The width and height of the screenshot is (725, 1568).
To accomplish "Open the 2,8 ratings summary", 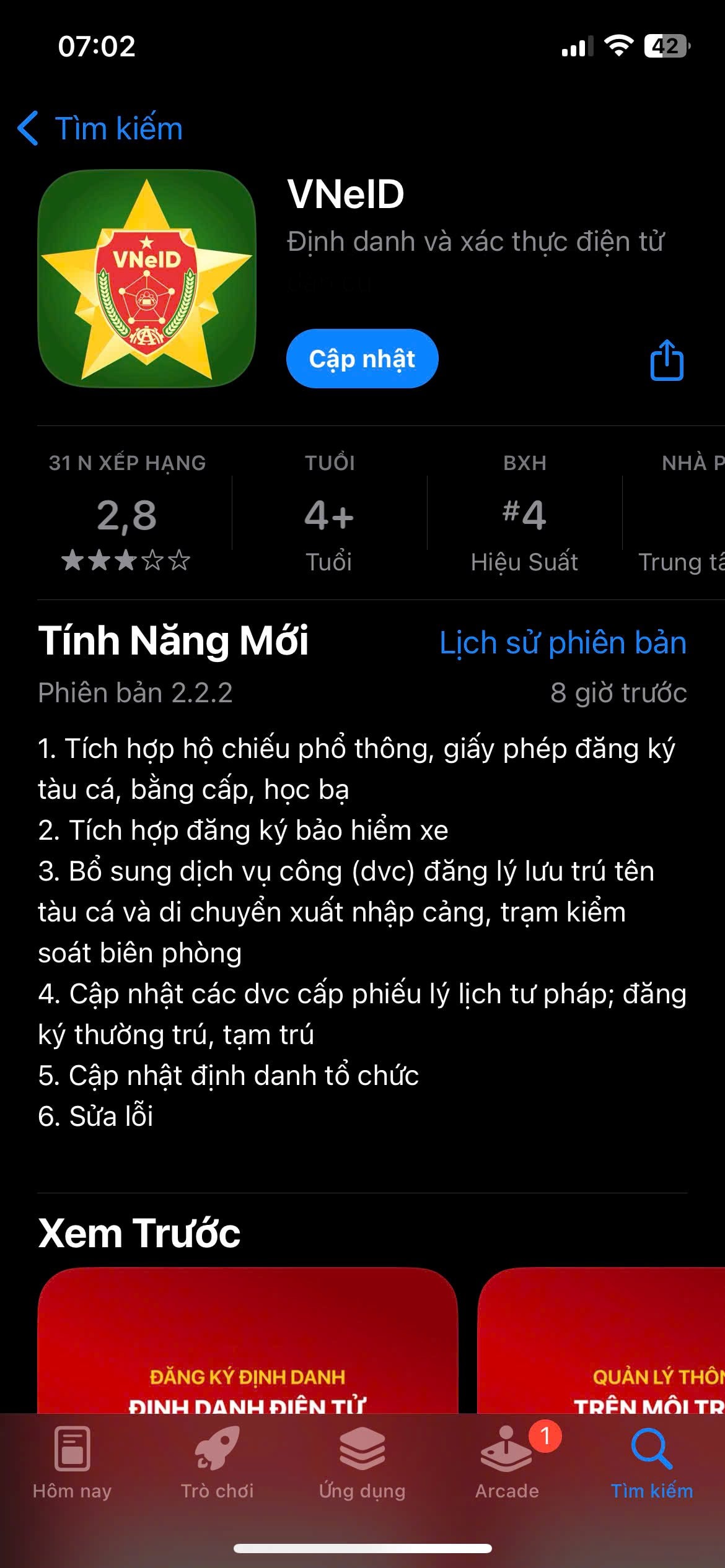I will point(127,514).
